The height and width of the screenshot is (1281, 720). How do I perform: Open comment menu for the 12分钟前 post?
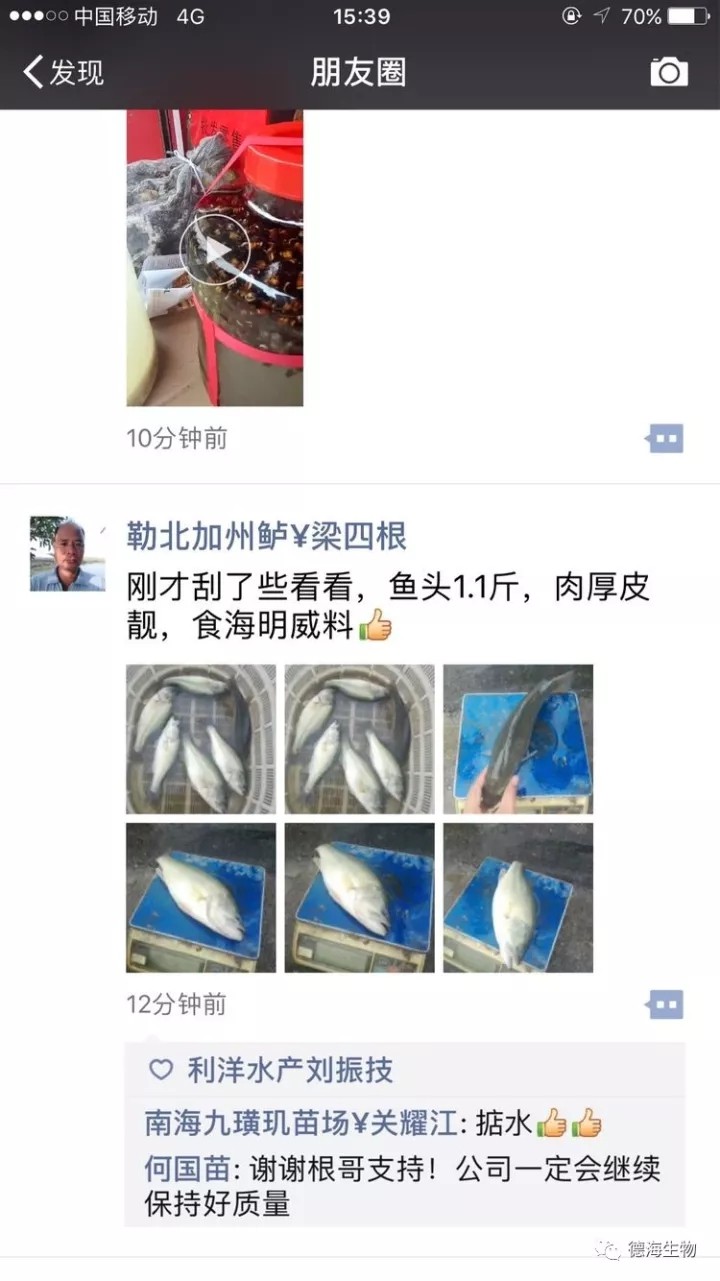coord(665,1003)
